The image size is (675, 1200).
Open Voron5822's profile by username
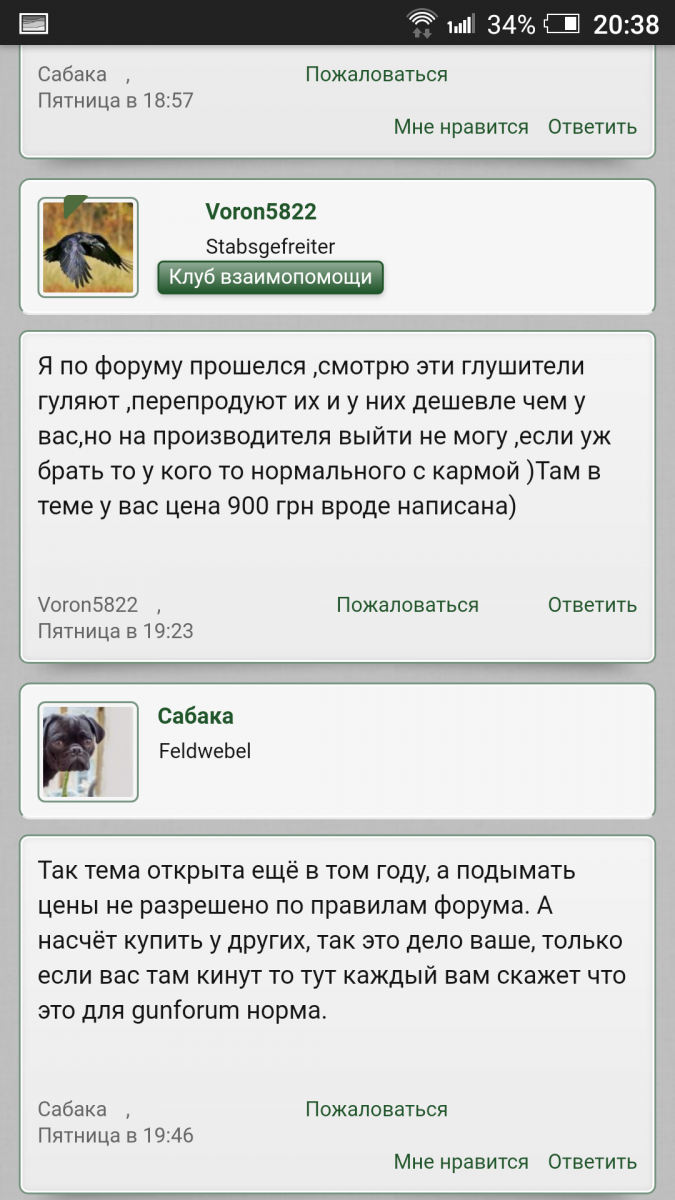[x=261, y=211]
